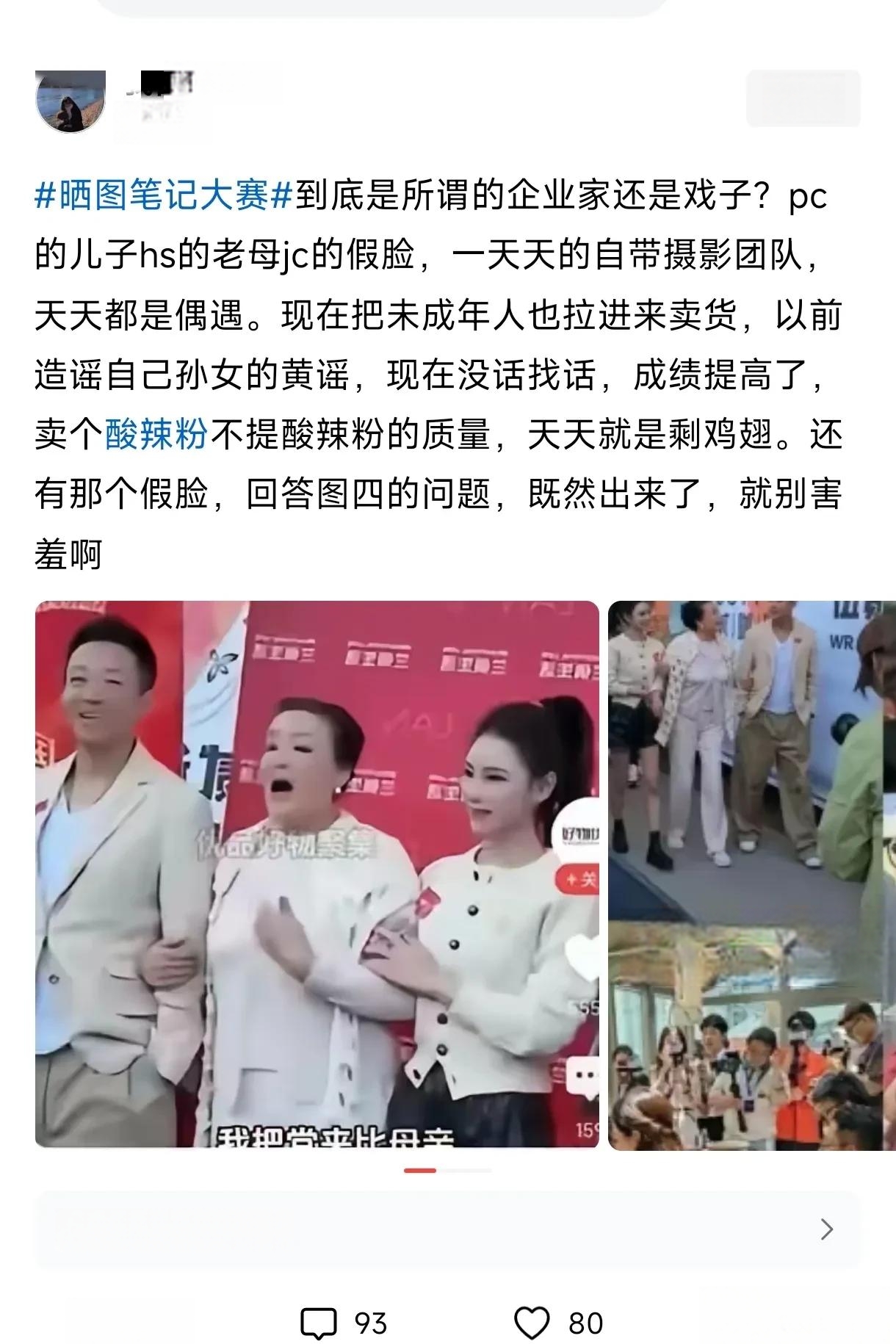Open the second collage photo
The image size is (896, 1344).
[751, 874]
